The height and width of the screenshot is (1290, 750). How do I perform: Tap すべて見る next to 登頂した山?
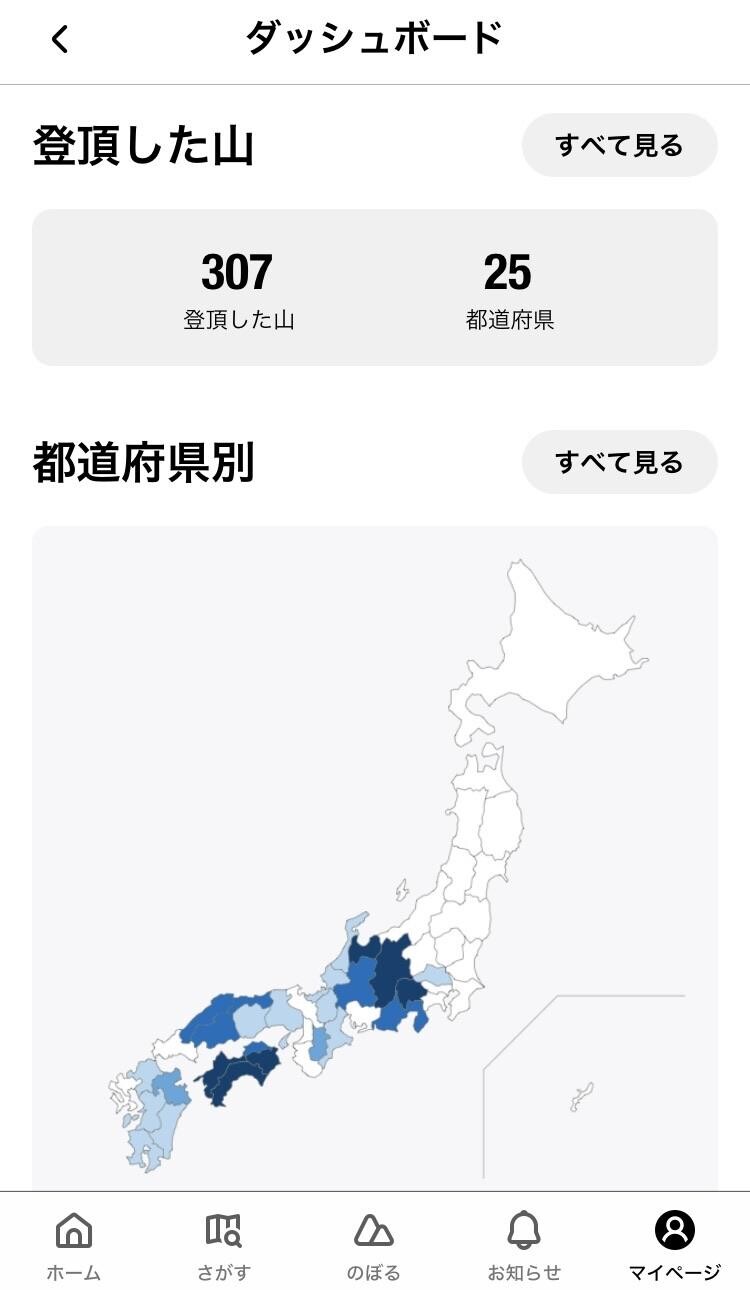pyautogui.click(x=619, y=145)
